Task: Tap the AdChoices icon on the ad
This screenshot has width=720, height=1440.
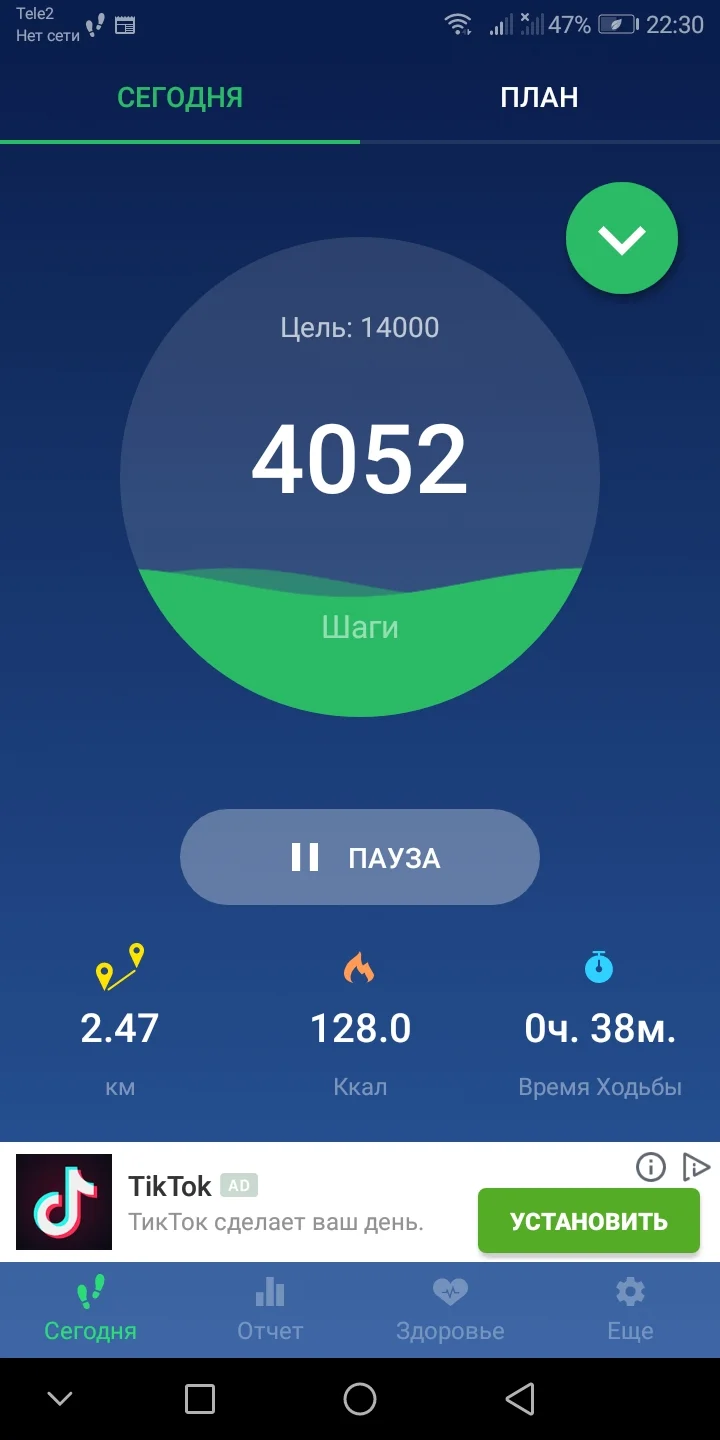Action: coord(695,1166)
